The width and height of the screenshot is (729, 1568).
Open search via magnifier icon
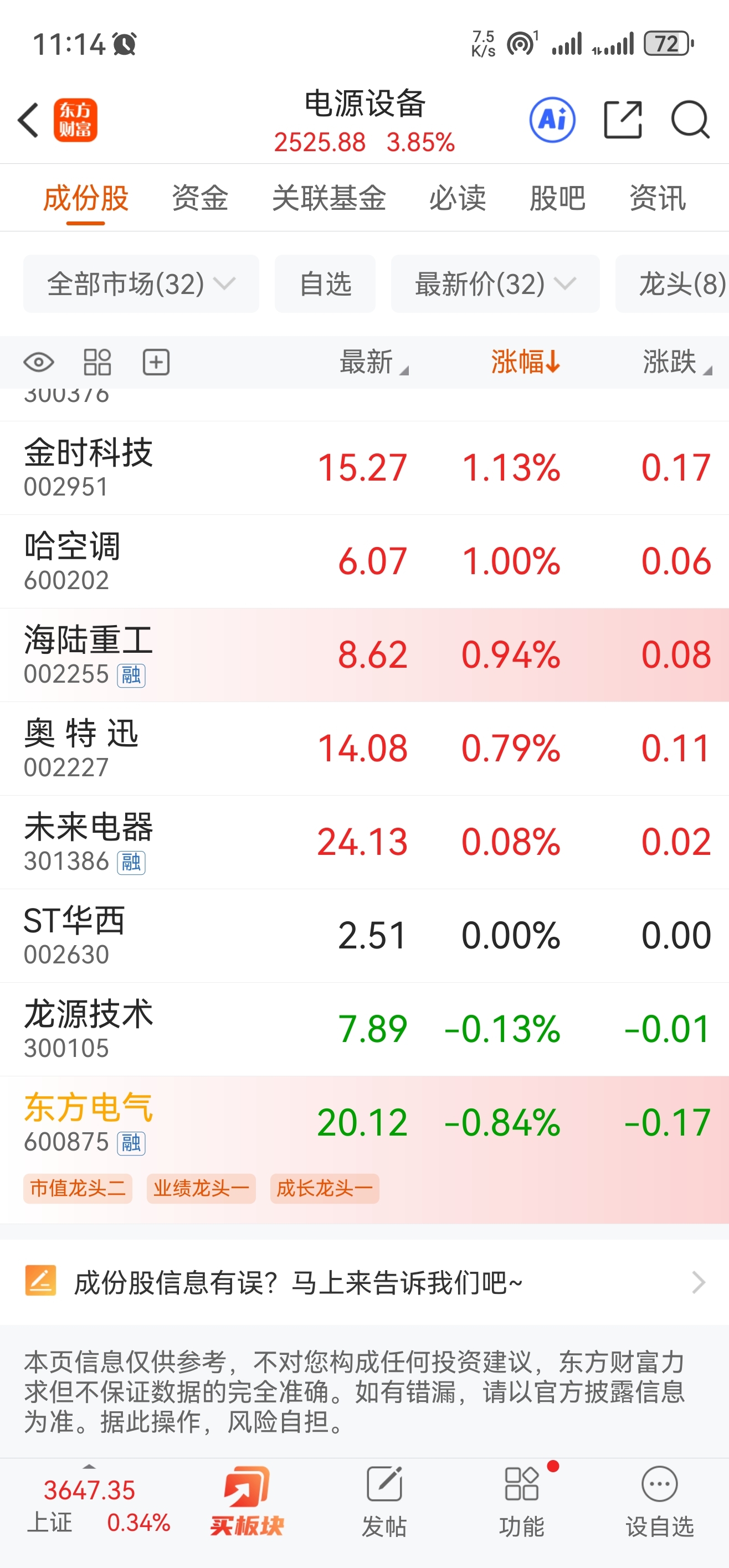690,120
